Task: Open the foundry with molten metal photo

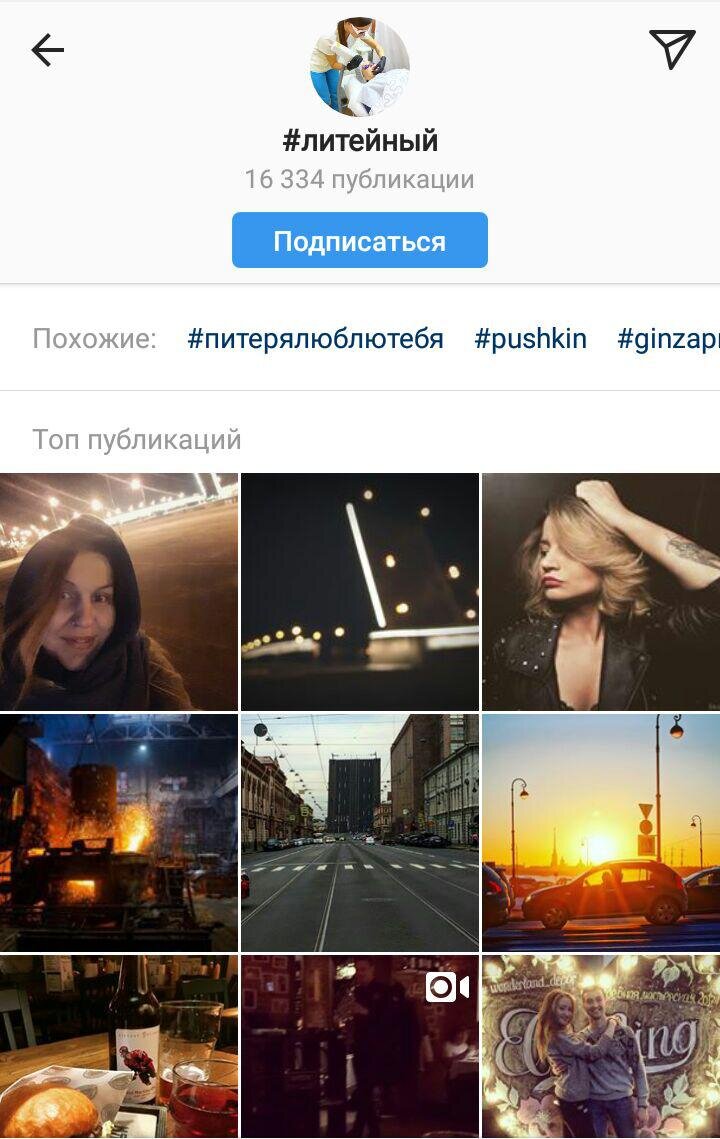Action: 119,832
